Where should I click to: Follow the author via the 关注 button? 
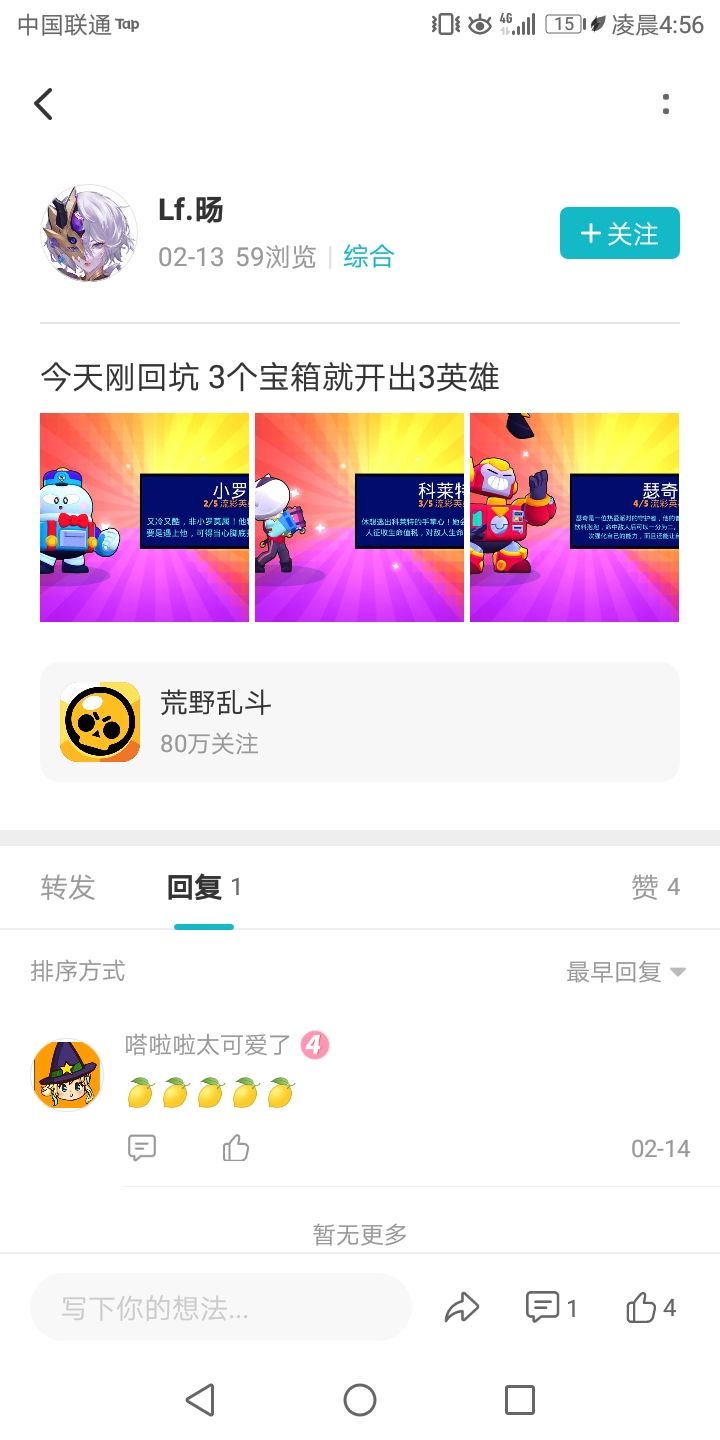[619, 232]
